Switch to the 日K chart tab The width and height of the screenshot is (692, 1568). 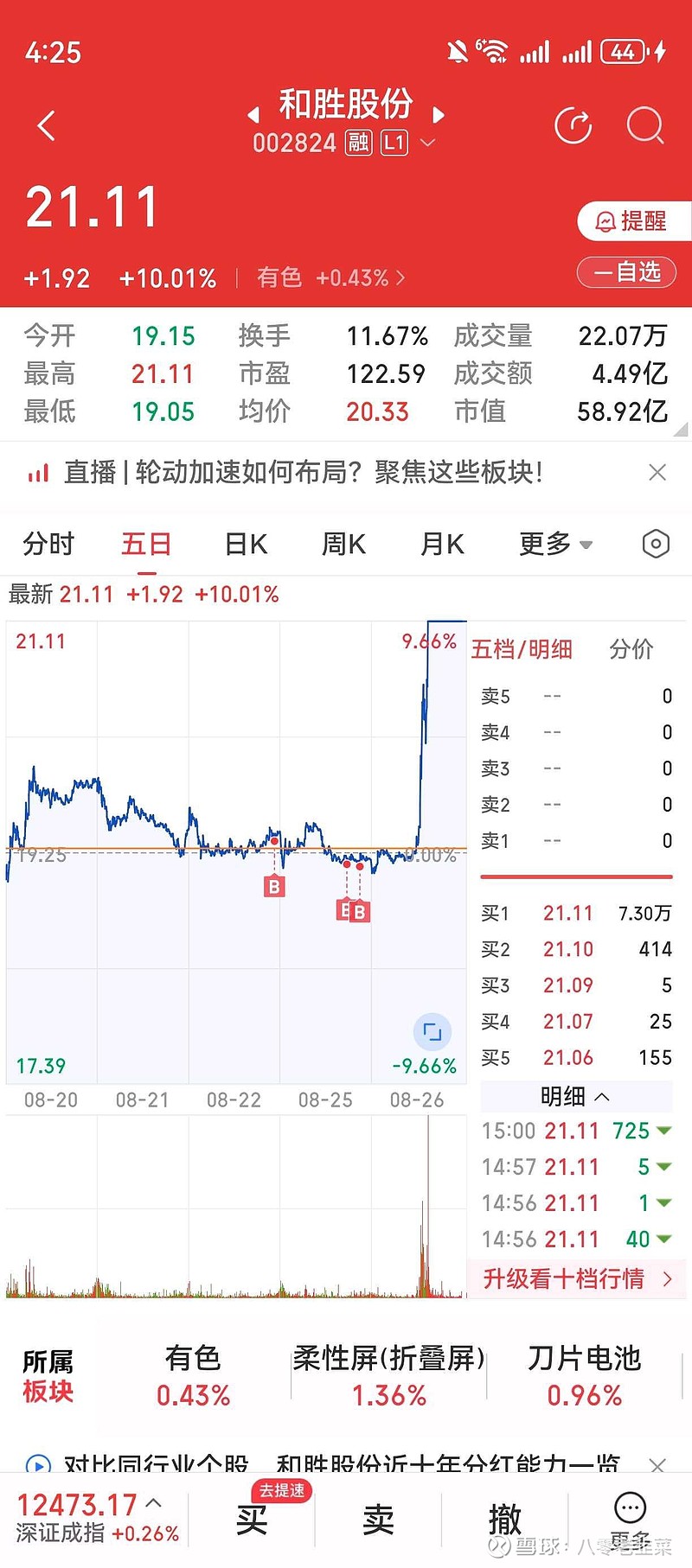(x=246, y=544)
